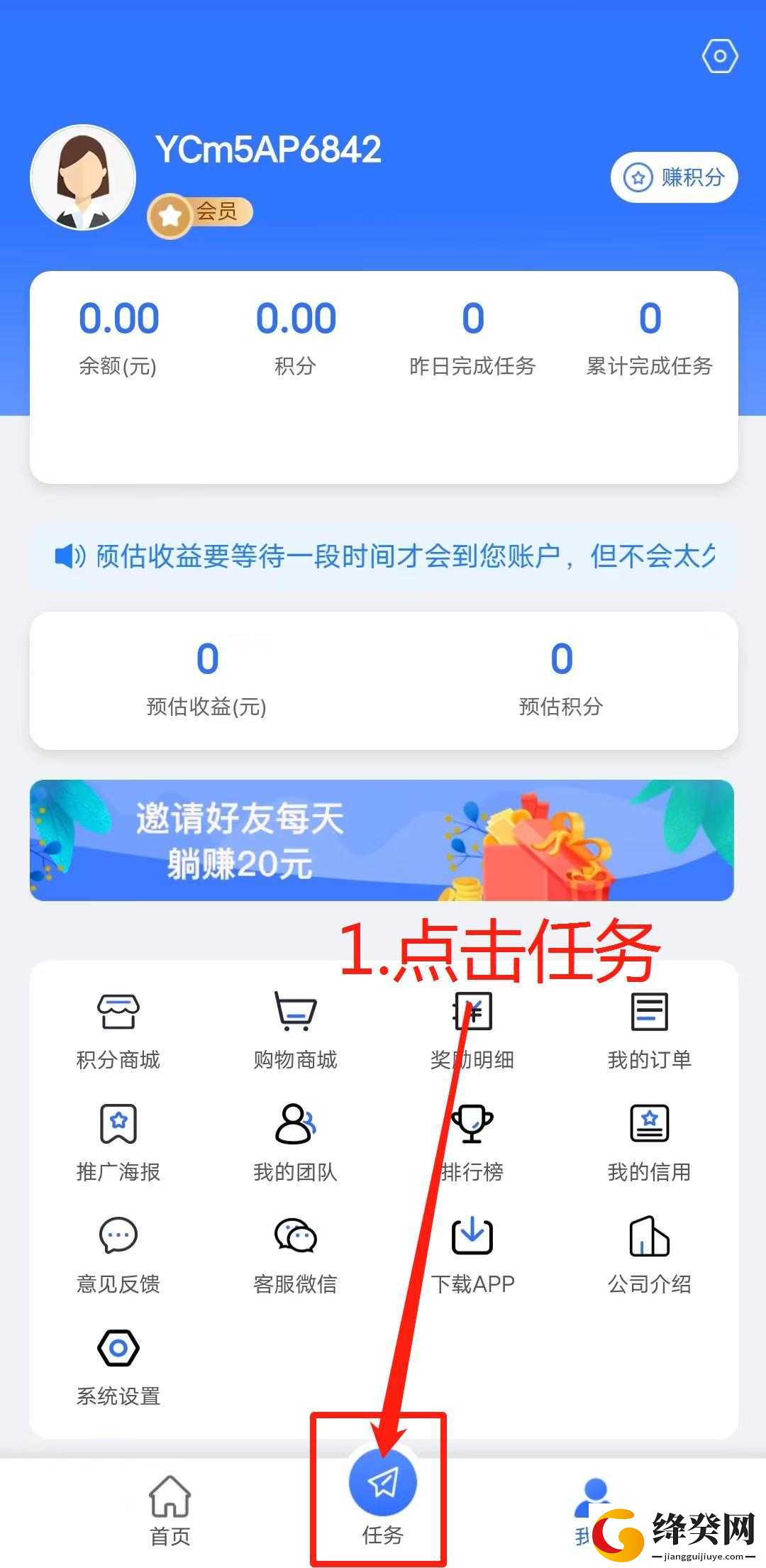
Task: Contact 客服微信
Action: pos(295,1254)
